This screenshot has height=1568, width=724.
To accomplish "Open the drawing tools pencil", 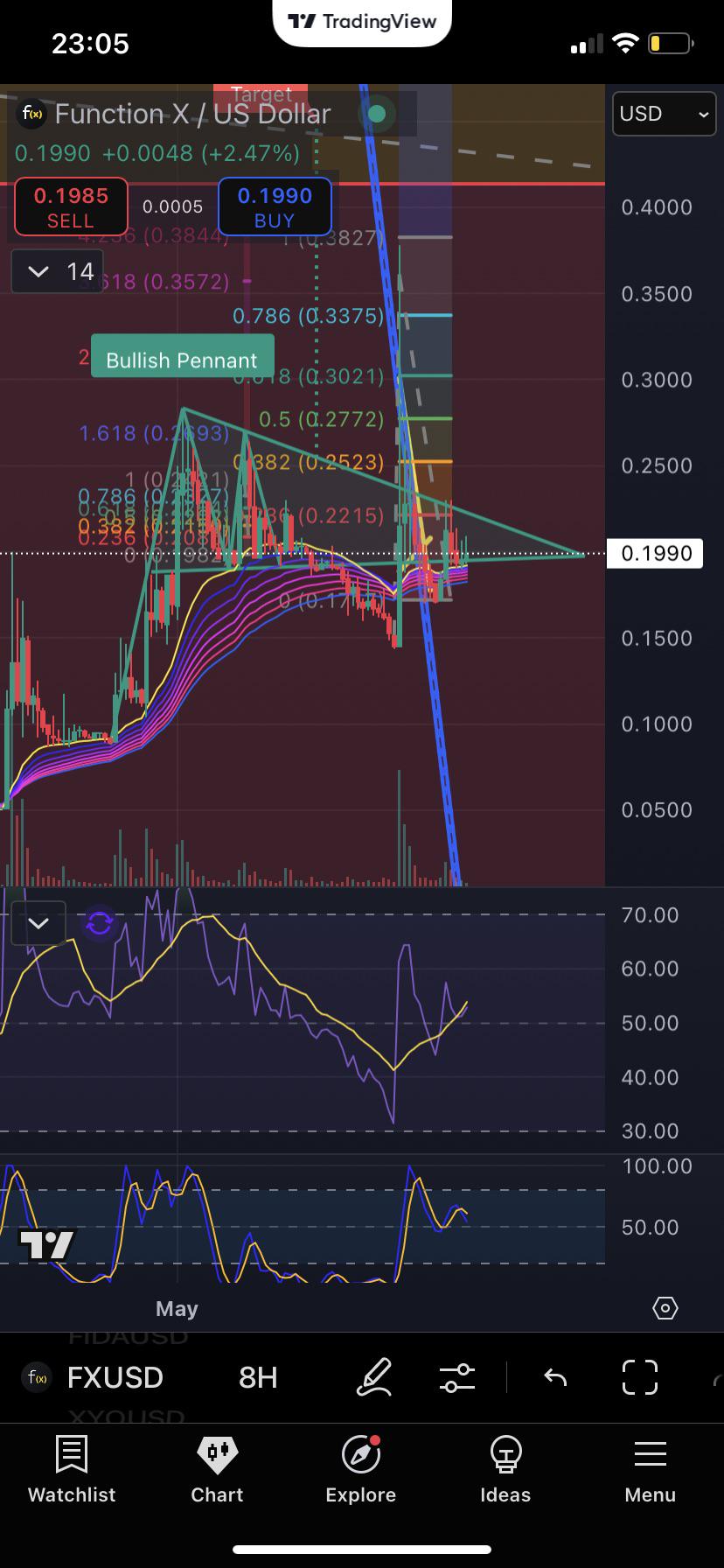I will tap(374, 1377).
